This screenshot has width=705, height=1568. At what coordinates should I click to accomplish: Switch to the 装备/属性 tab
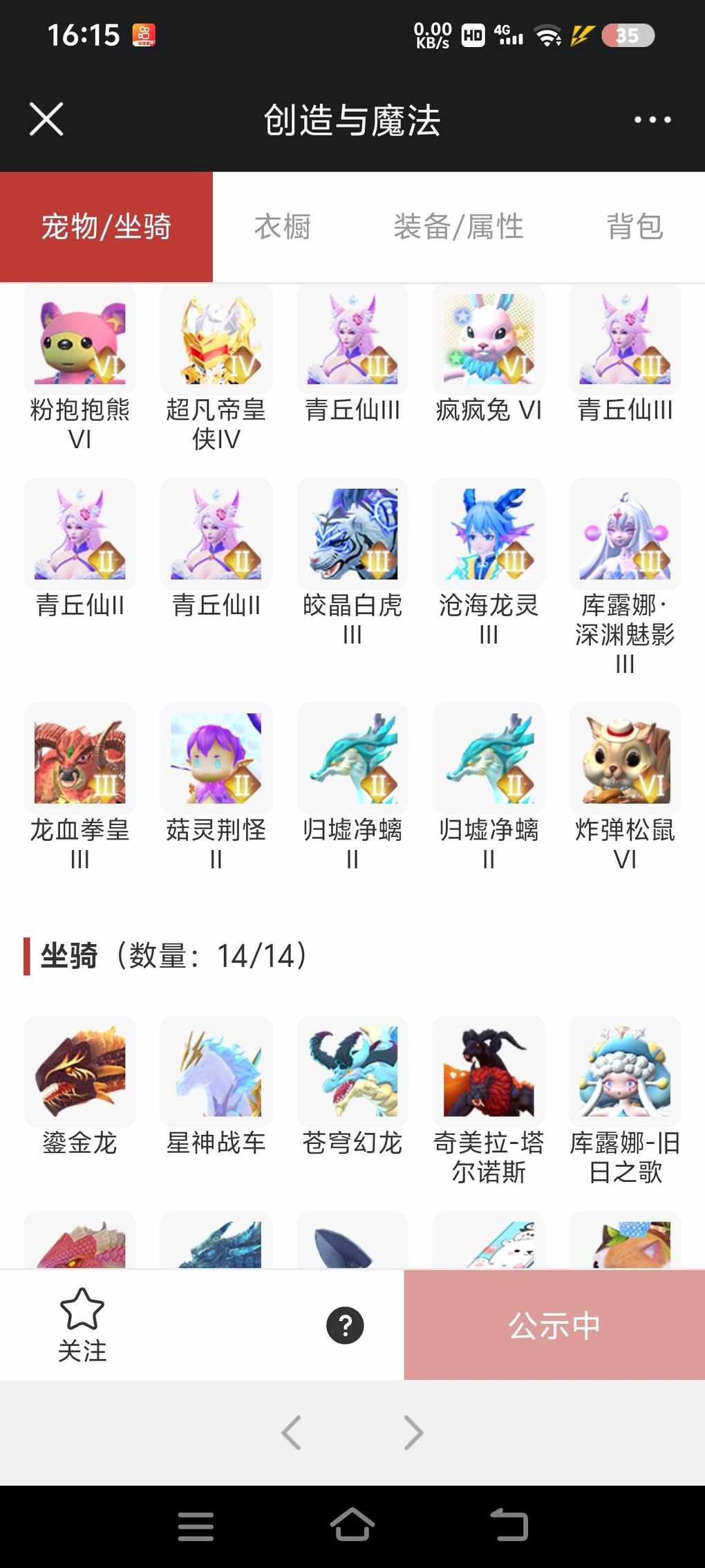[458, 227]
